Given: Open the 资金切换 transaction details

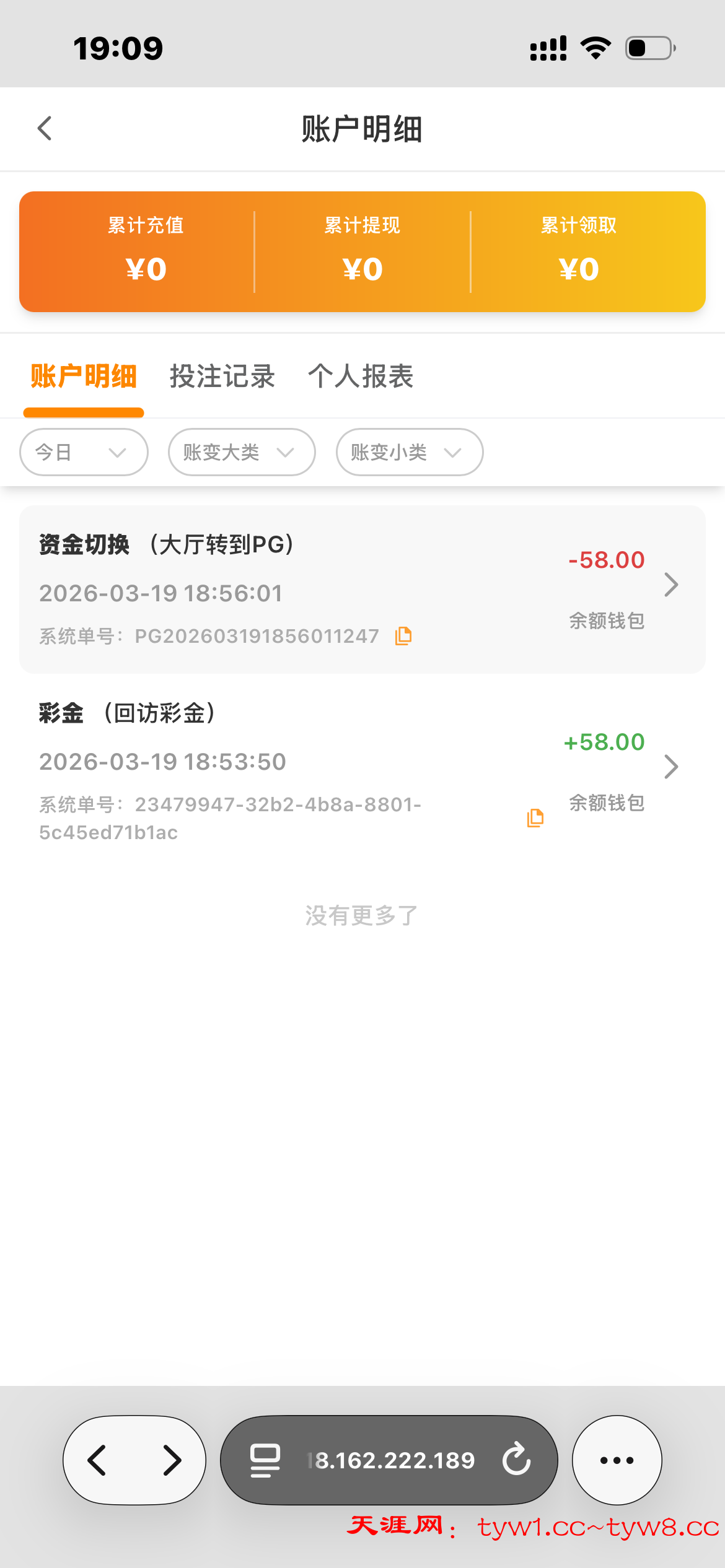Looking at the screenshot, I should 671,585.
